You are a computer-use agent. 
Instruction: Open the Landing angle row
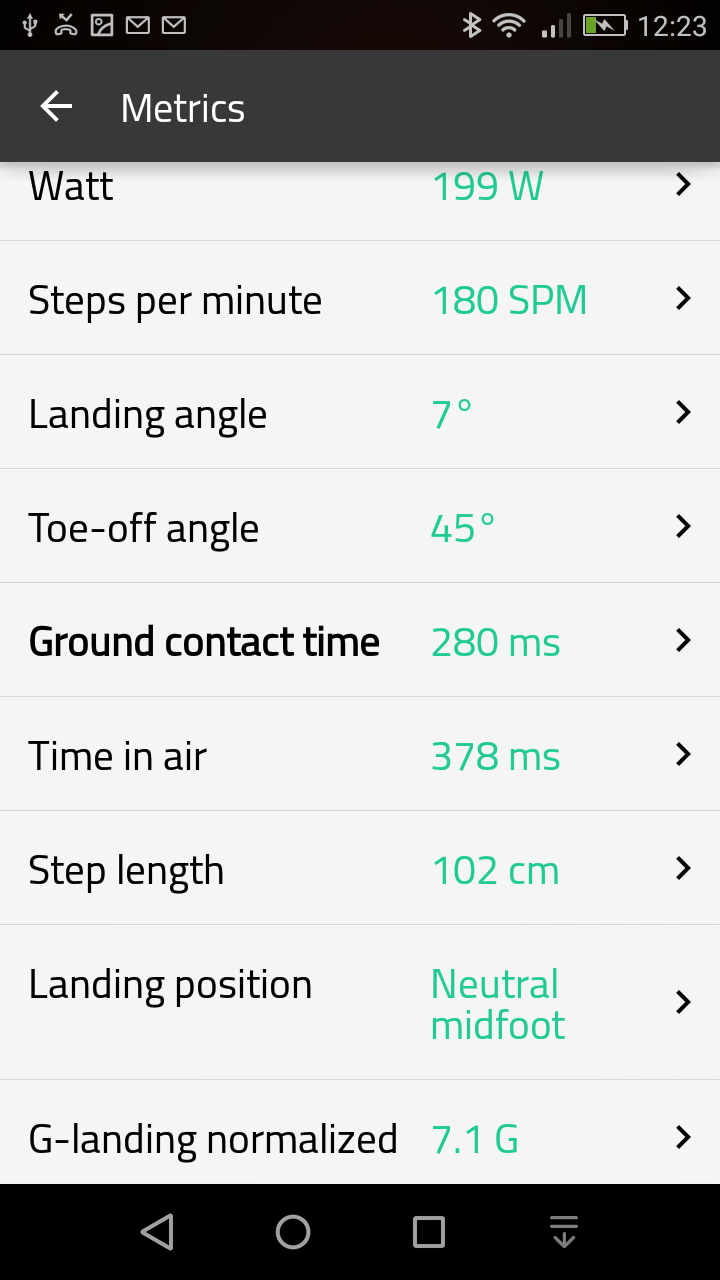pos(360,413)
